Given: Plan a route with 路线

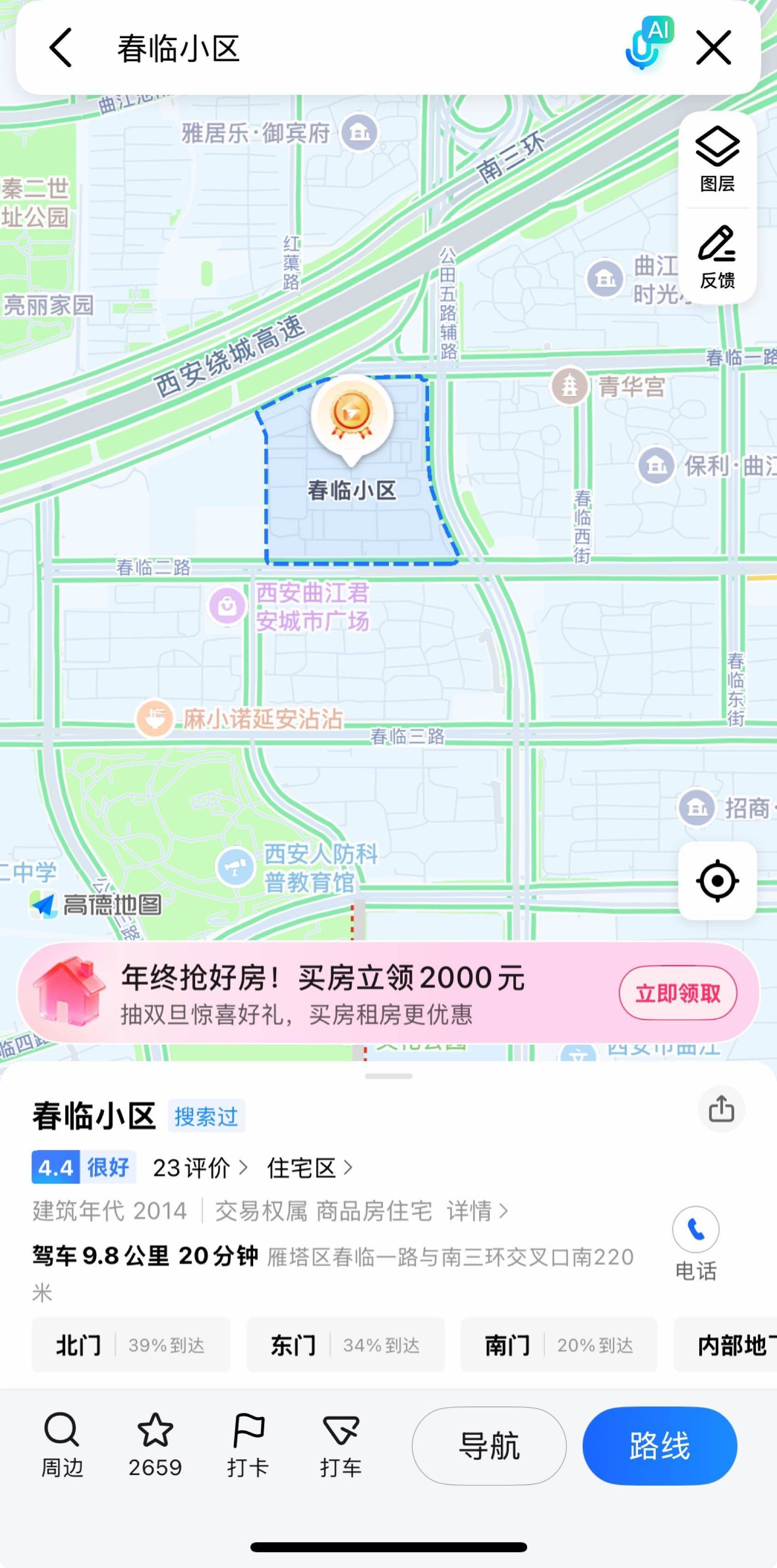Looking at the screenshot, I should (x=659, y=1446).
